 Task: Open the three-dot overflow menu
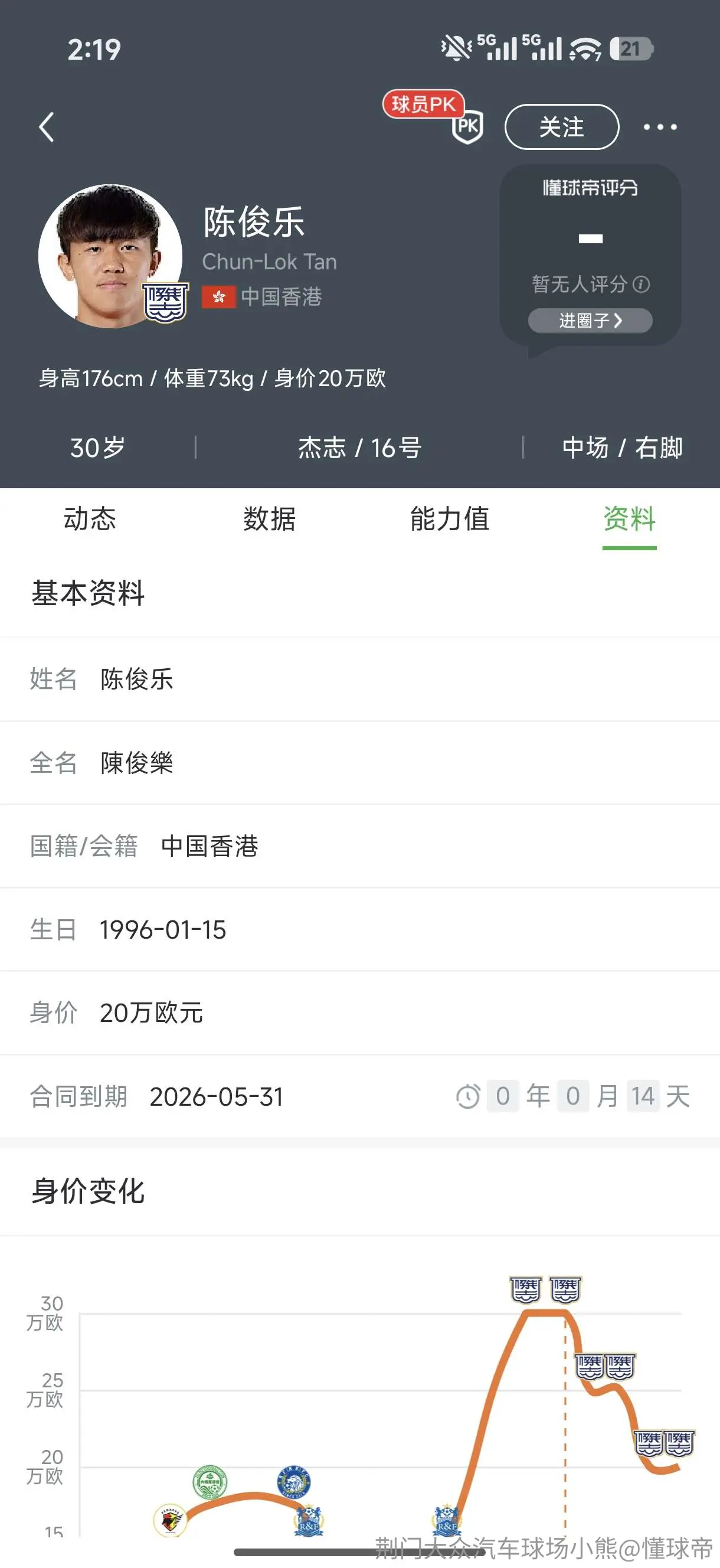click(x=660, y=127)
